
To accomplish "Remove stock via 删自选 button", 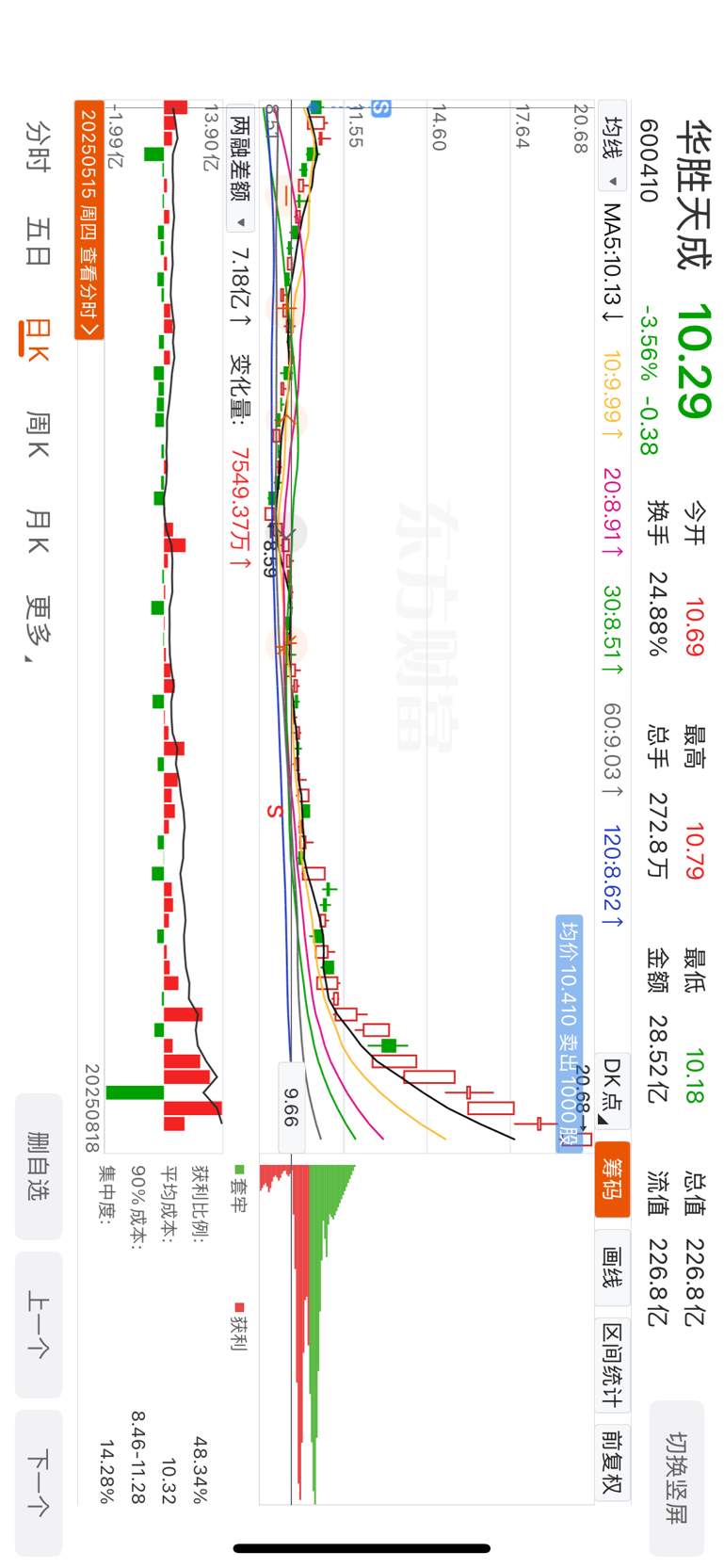I will coord(39,1166).
